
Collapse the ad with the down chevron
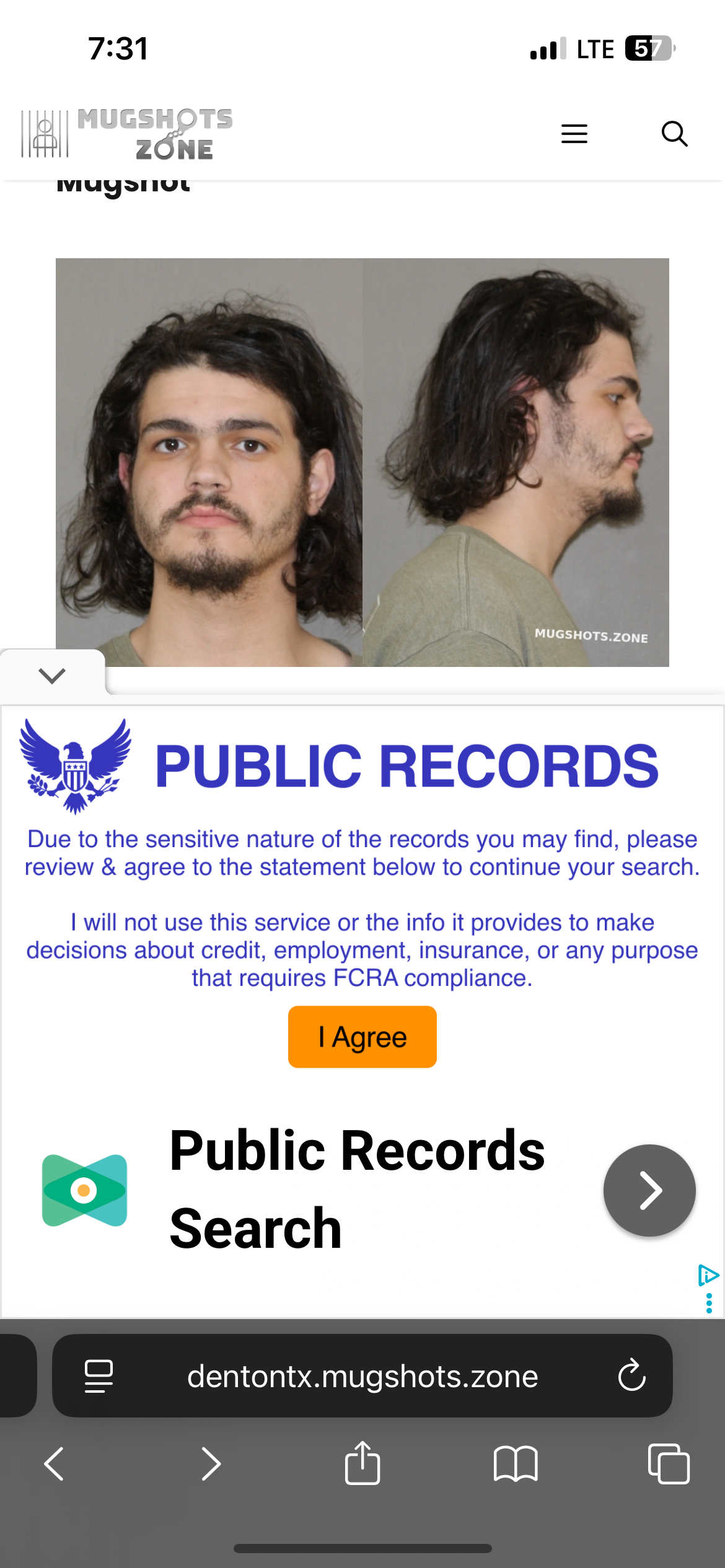(52, 675)
